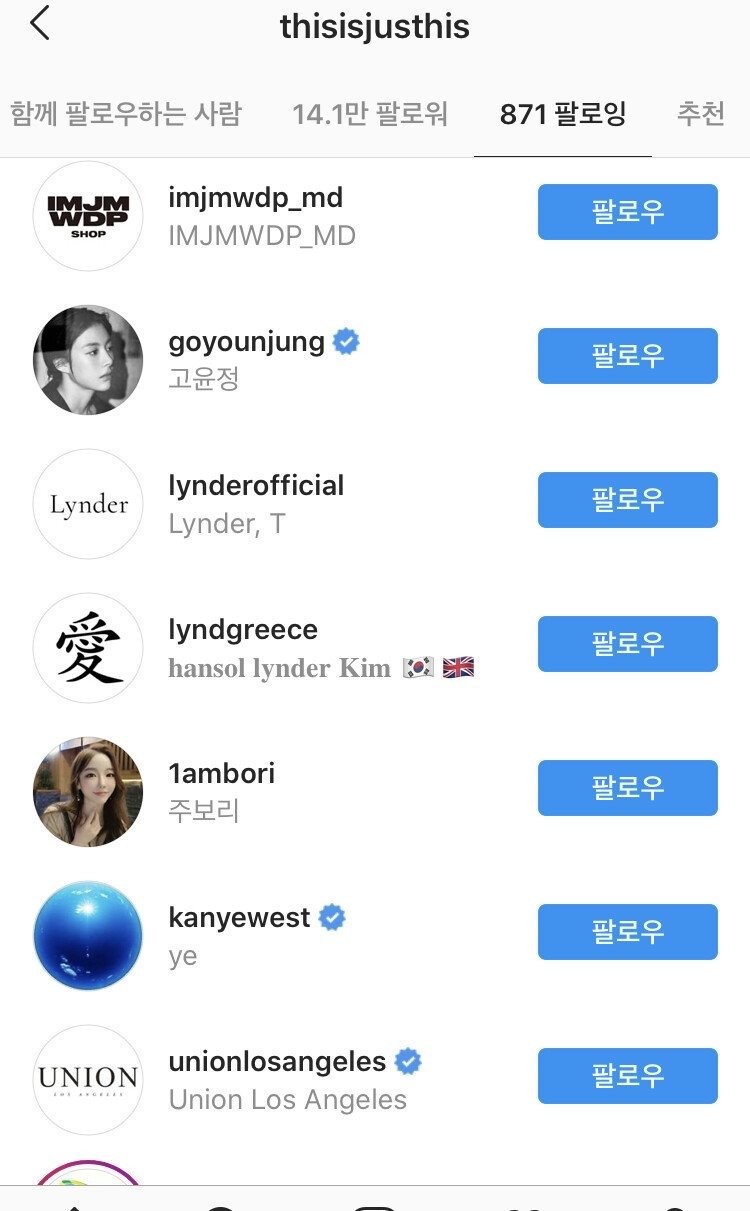Open the imjmwdp_md profile
Screen dimensions: 750x1211
[x=256, y=199]
